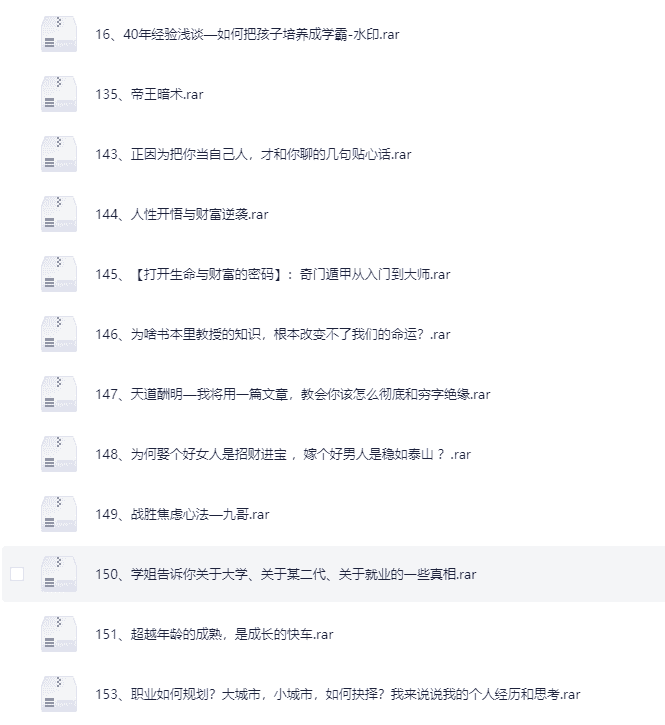Open 147、天道酬明 rar archive

tap(292, 394)
